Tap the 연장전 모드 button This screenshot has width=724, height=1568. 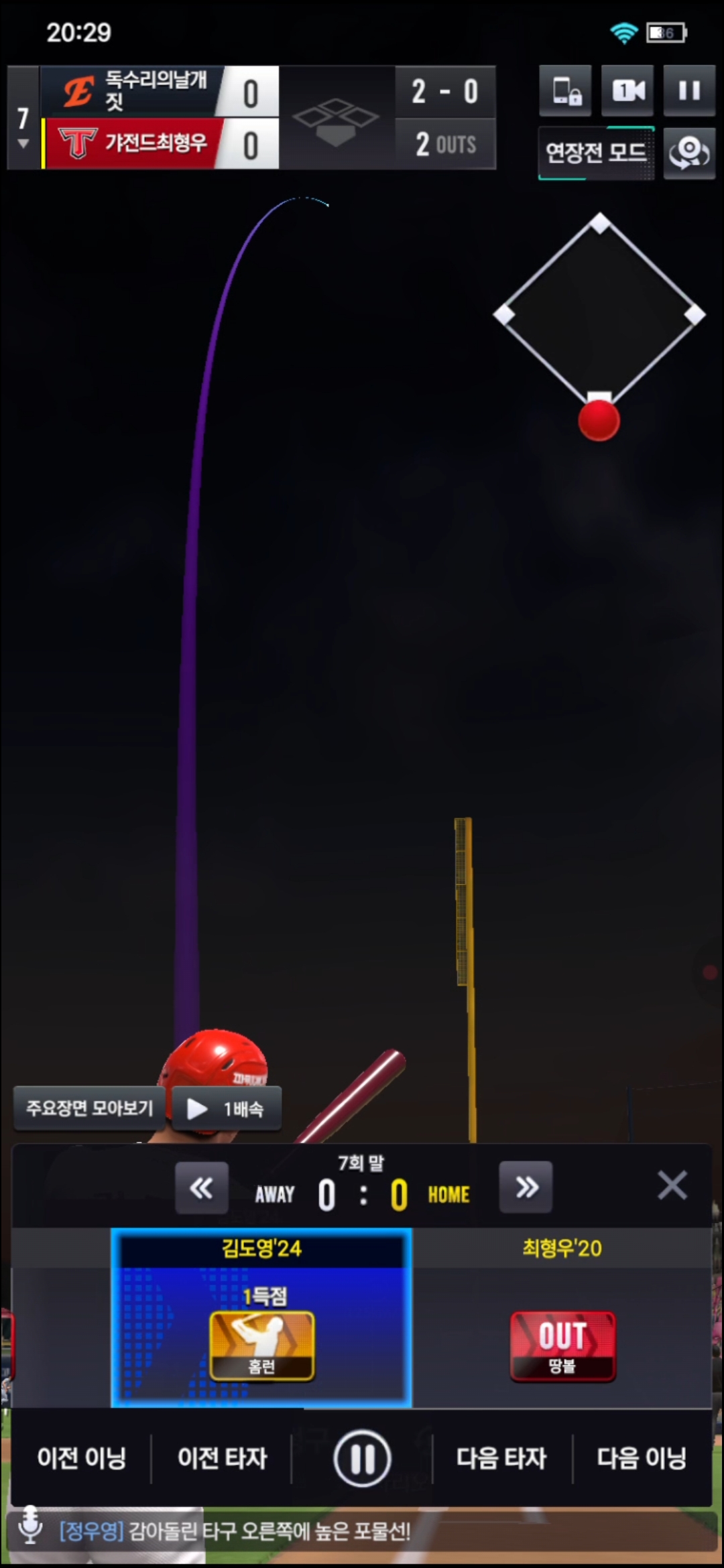click(596, 153)
